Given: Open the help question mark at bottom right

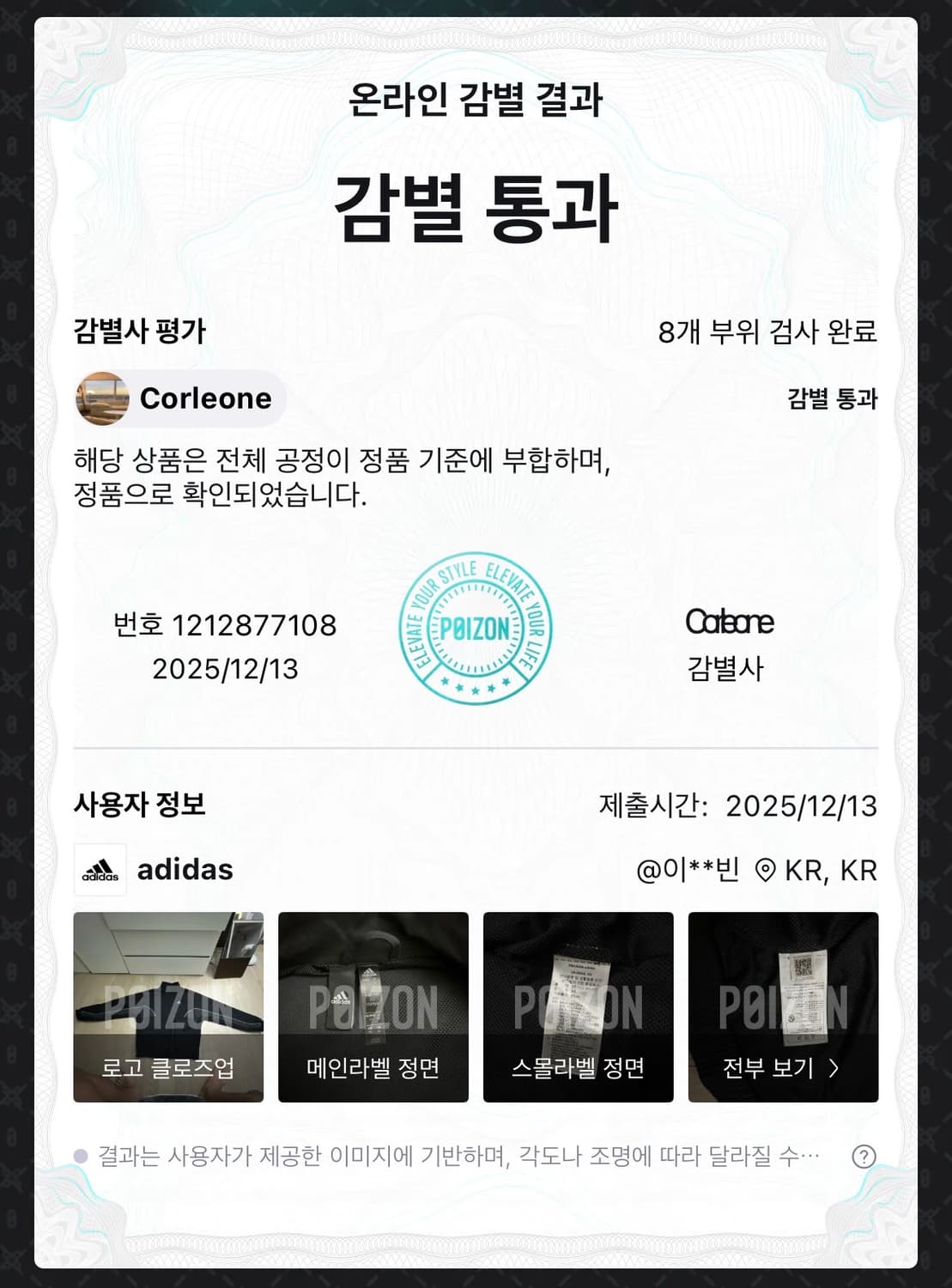Looking at the screenshot, I should [865, 1155].
